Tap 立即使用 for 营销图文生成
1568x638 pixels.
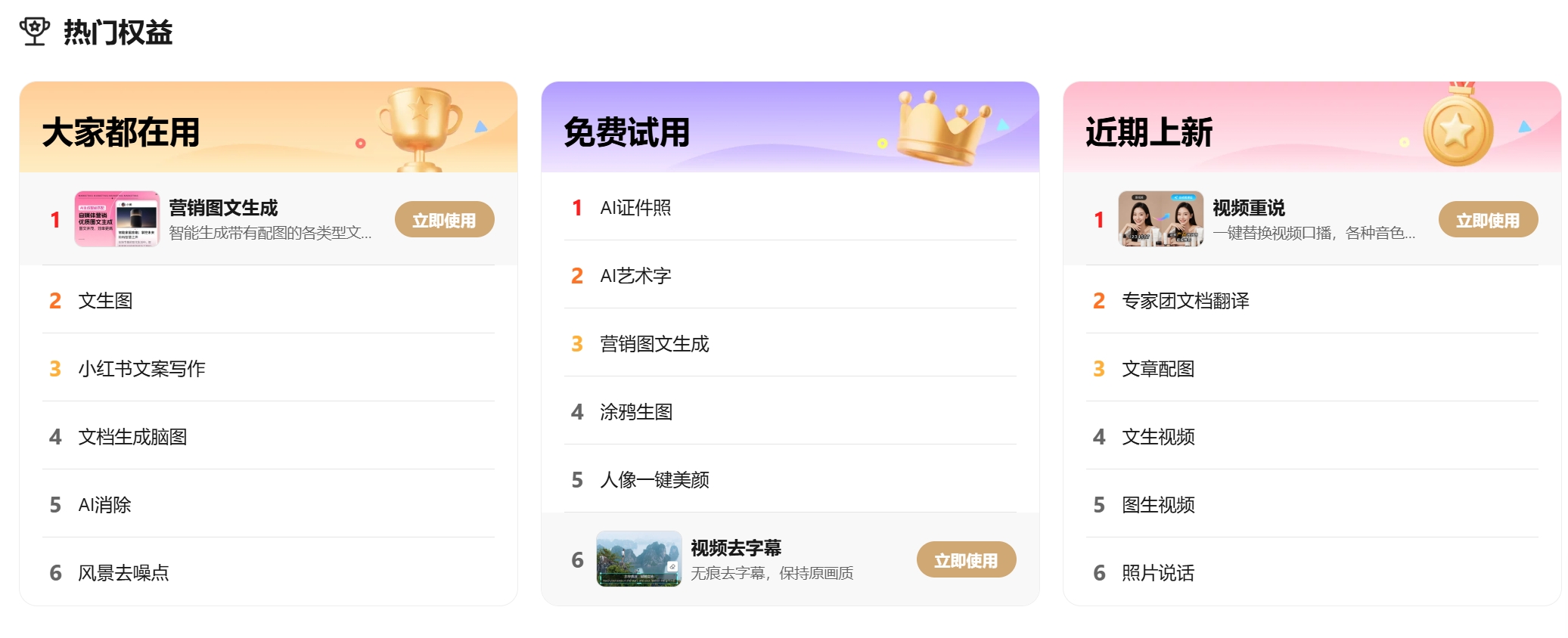pyautogui.click(x=444, y=220)
